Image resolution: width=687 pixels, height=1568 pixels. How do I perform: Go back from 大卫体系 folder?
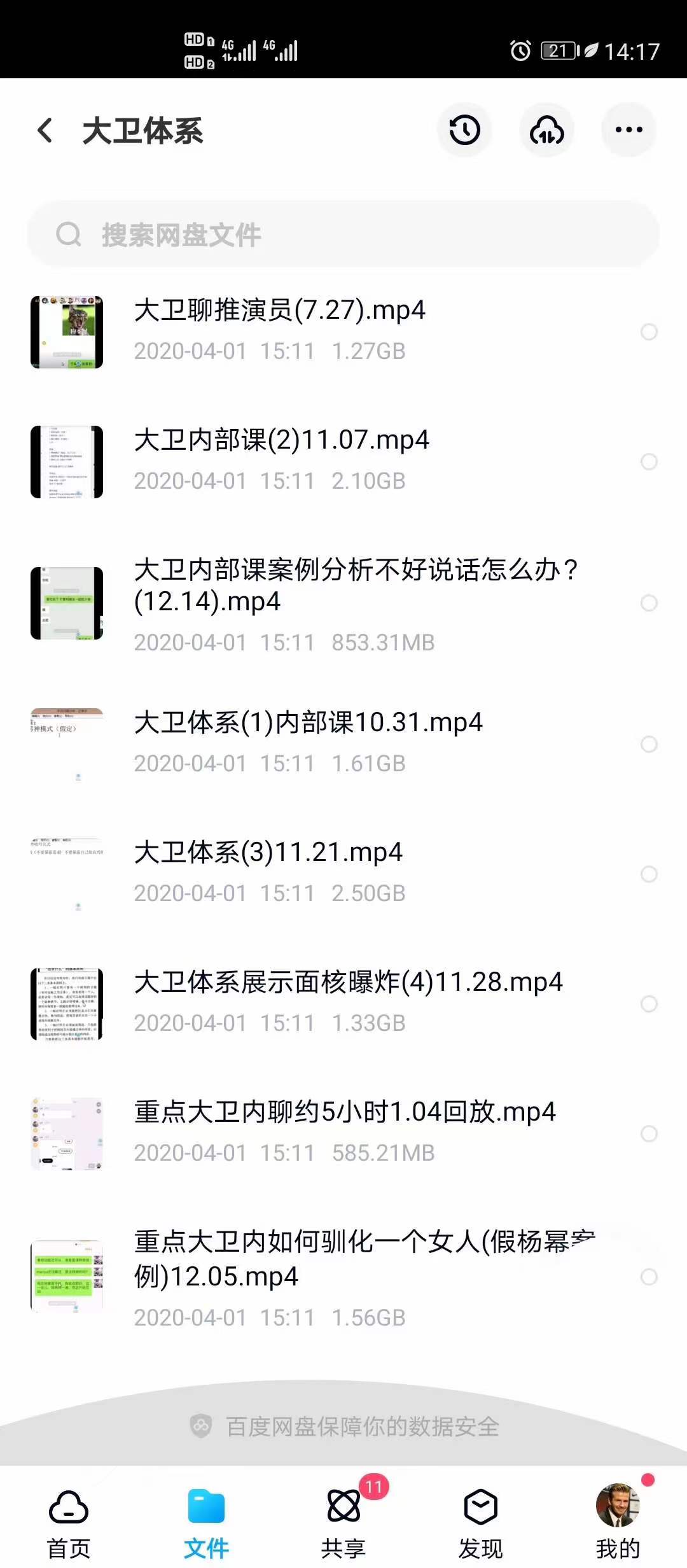(x=45, y=130)
